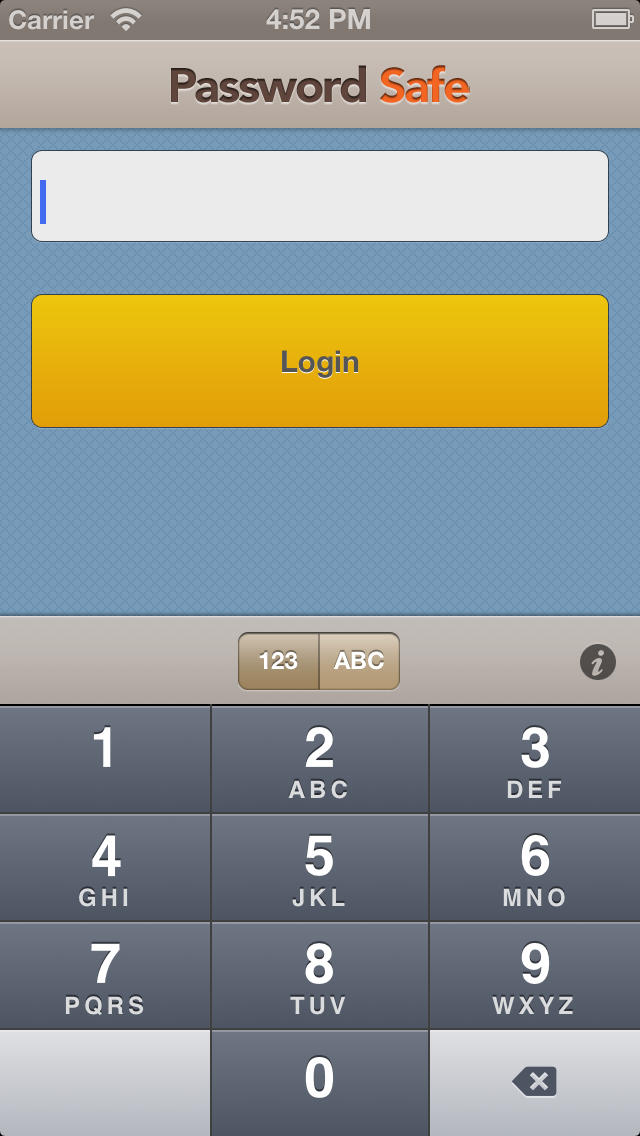Switch to the 123 numeric keypad

pos(278,661)
